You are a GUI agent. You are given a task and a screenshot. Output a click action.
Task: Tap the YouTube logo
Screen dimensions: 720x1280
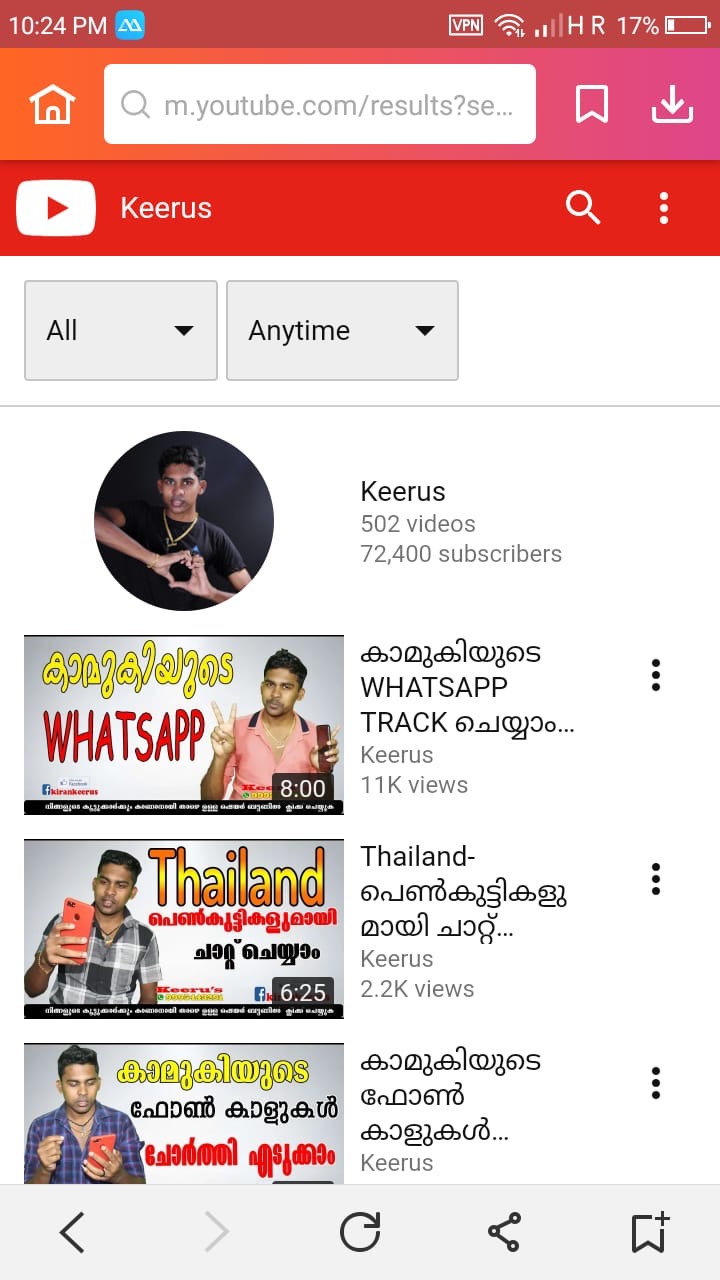56,208
